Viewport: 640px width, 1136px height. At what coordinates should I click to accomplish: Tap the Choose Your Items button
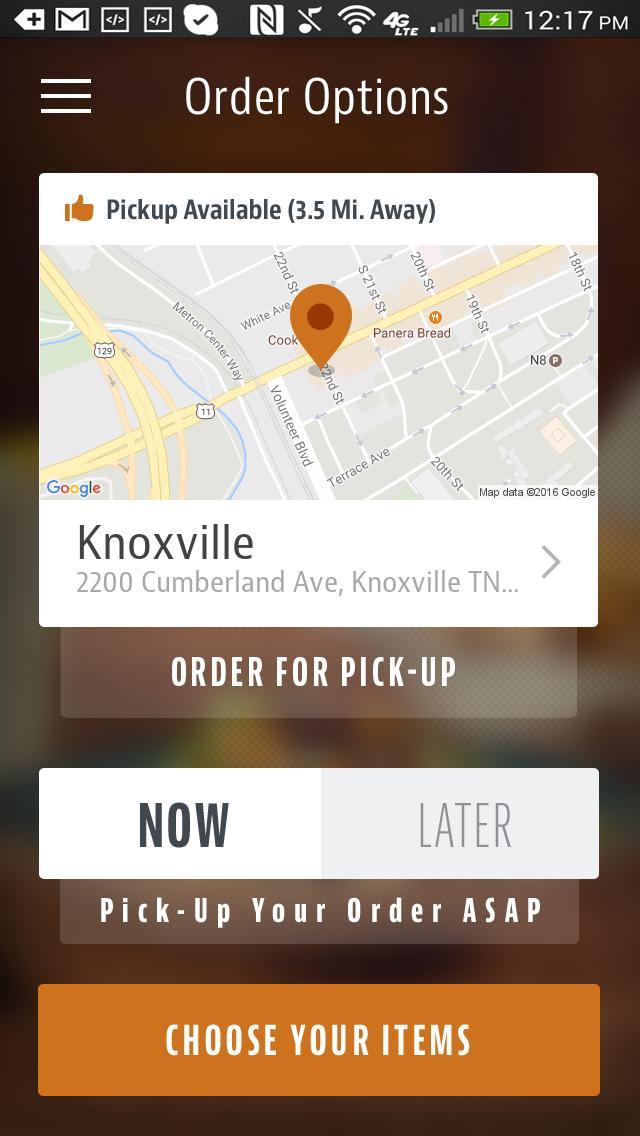[x=318, y=1040]
